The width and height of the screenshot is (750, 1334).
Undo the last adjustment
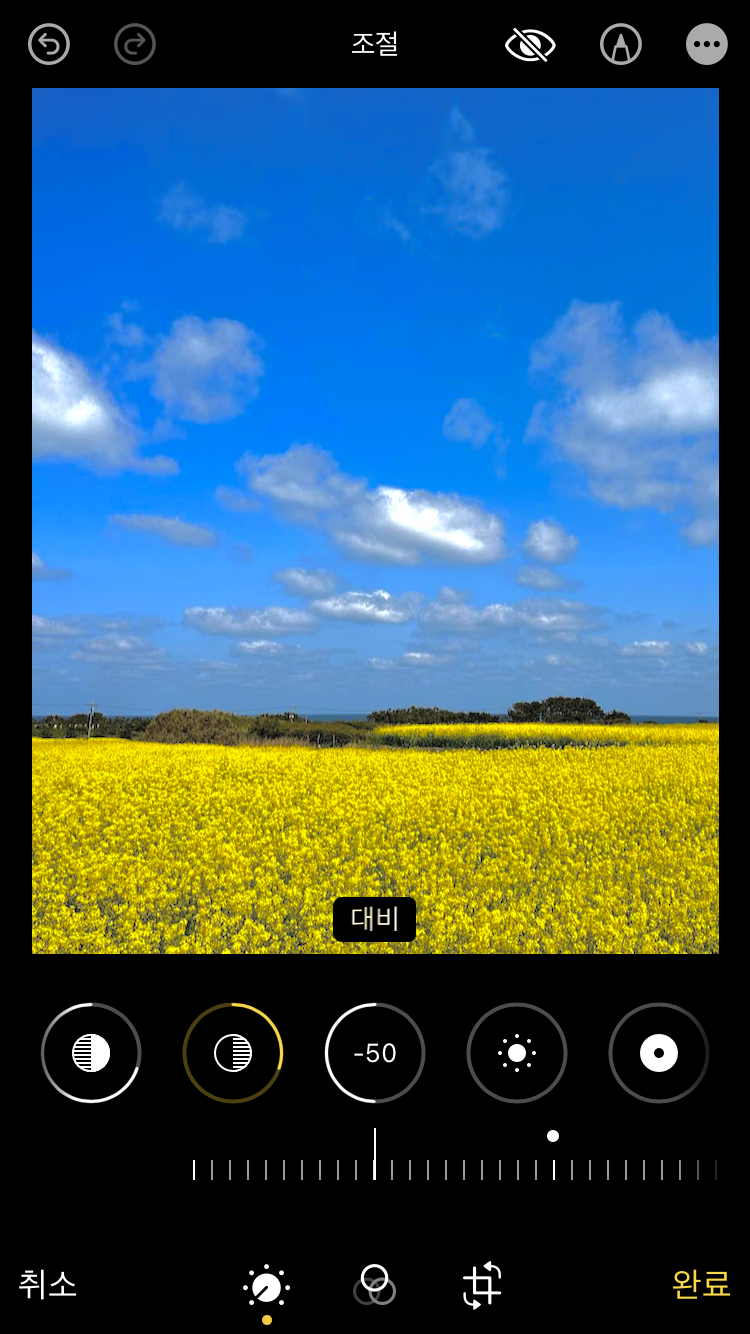click(48, 45)
